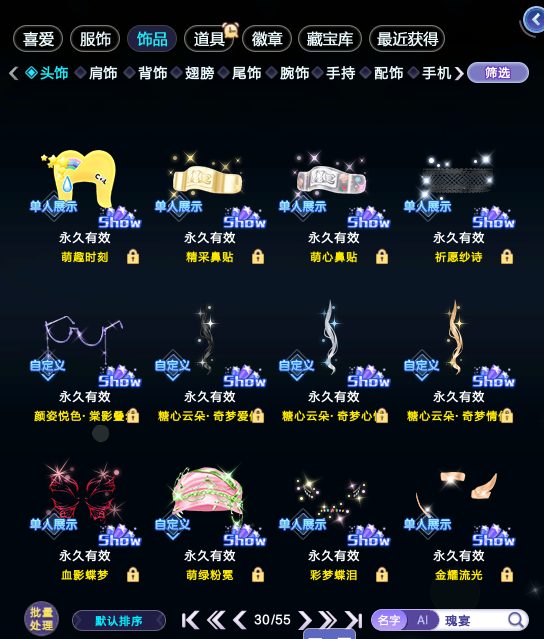
Task: Open 批量处理 batch processing
Action: [x=41, y=619]
